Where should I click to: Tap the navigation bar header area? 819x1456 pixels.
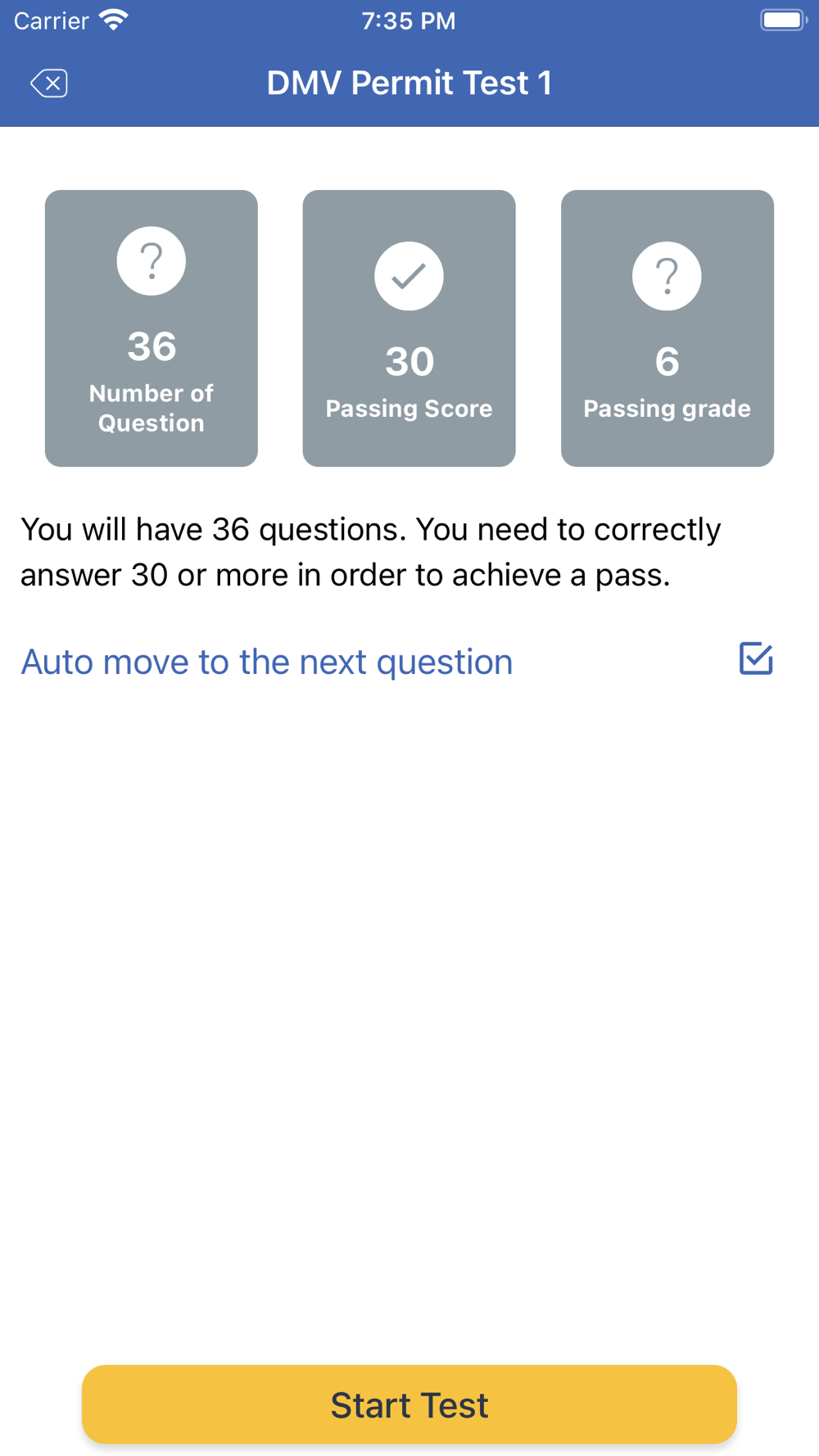coord(409,83)
